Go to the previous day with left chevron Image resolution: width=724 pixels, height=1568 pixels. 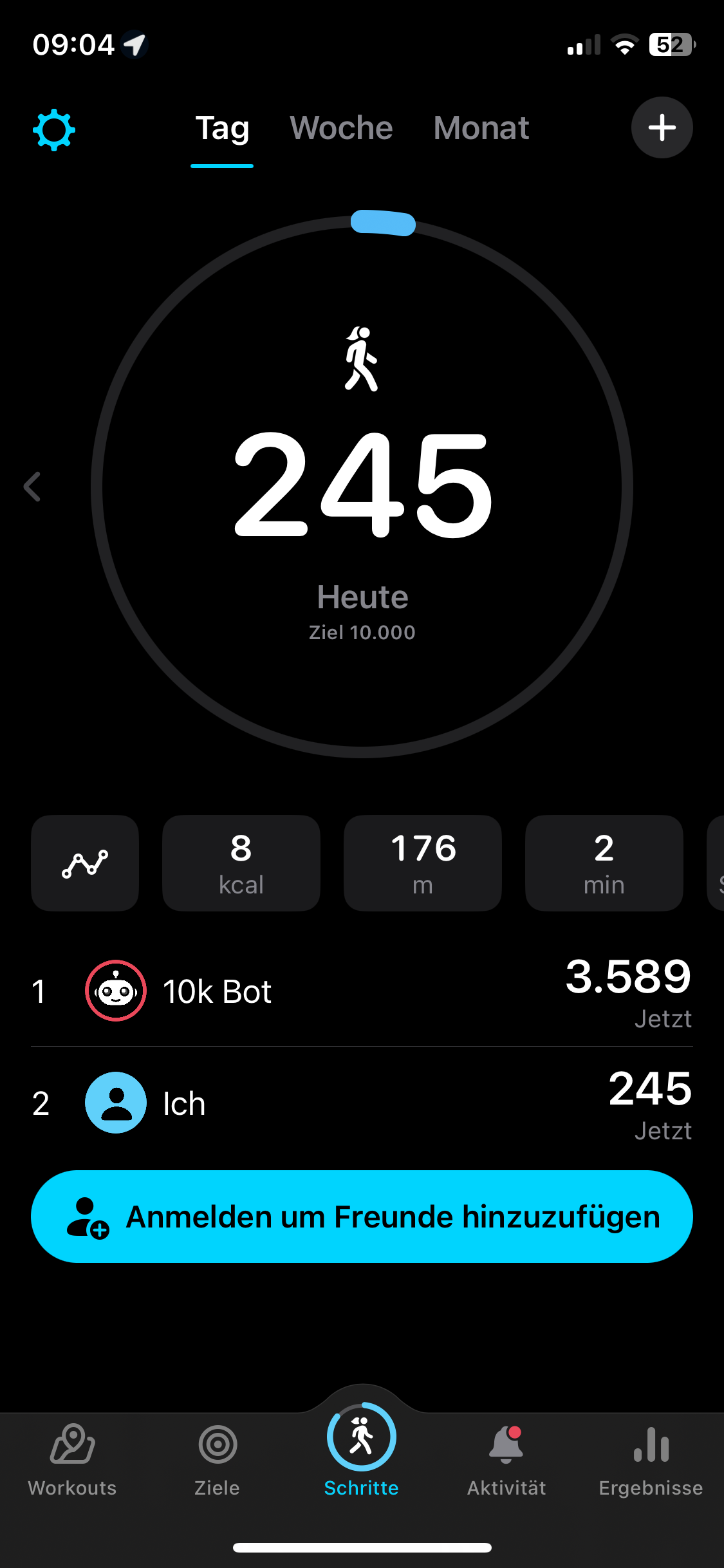click(32, 487)
